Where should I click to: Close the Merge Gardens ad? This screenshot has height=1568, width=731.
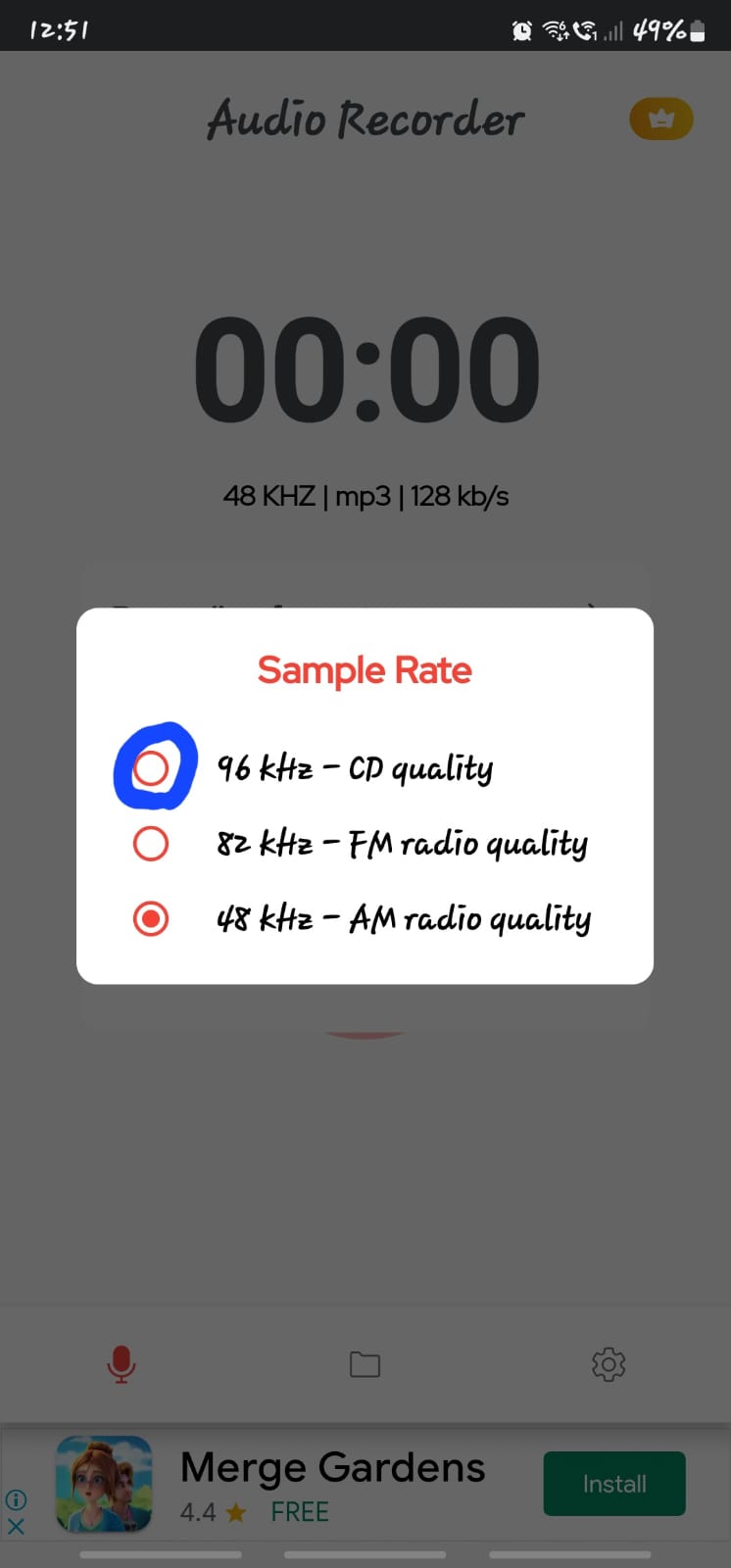click(16, 1526)
